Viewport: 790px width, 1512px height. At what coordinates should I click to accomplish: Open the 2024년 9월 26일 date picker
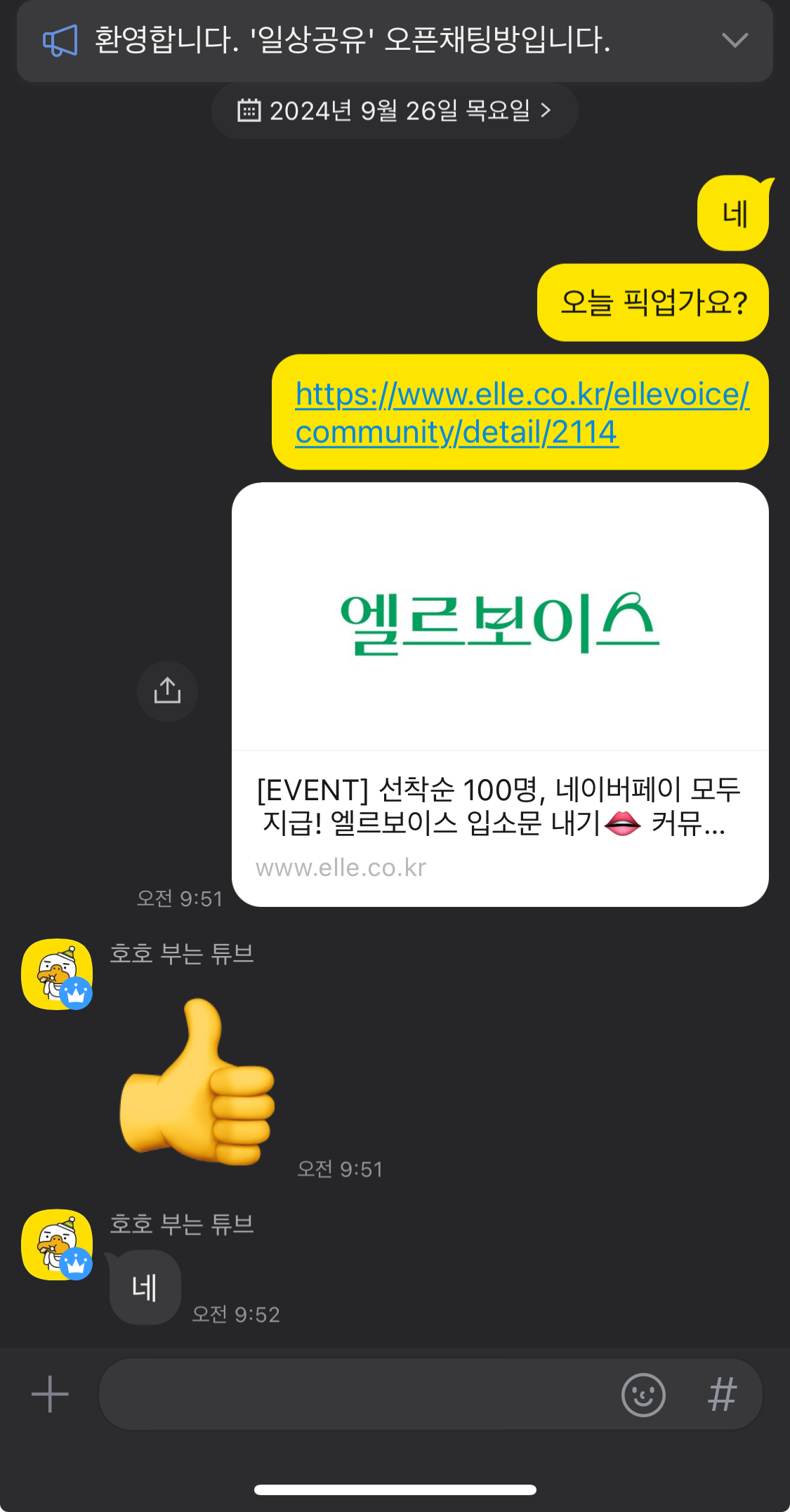pyautogui.click(x=395, y=111)
